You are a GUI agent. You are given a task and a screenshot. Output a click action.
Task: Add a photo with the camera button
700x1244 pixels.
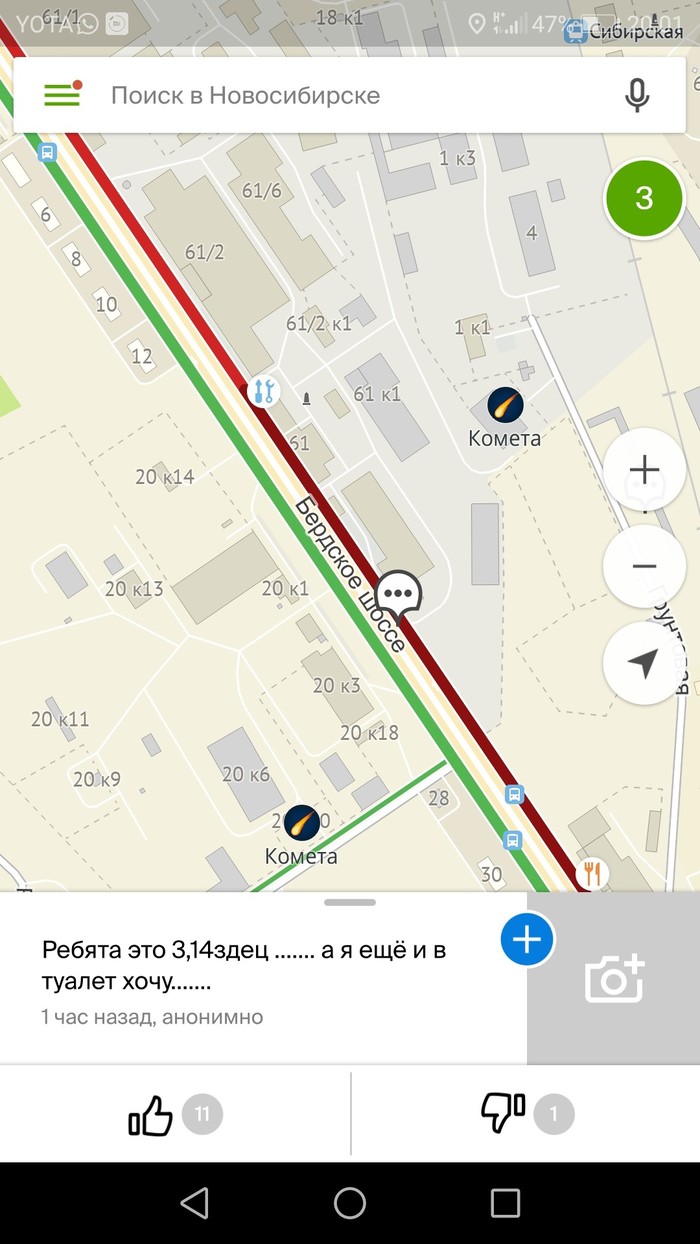pyautogui.click(x=613, y=979)
